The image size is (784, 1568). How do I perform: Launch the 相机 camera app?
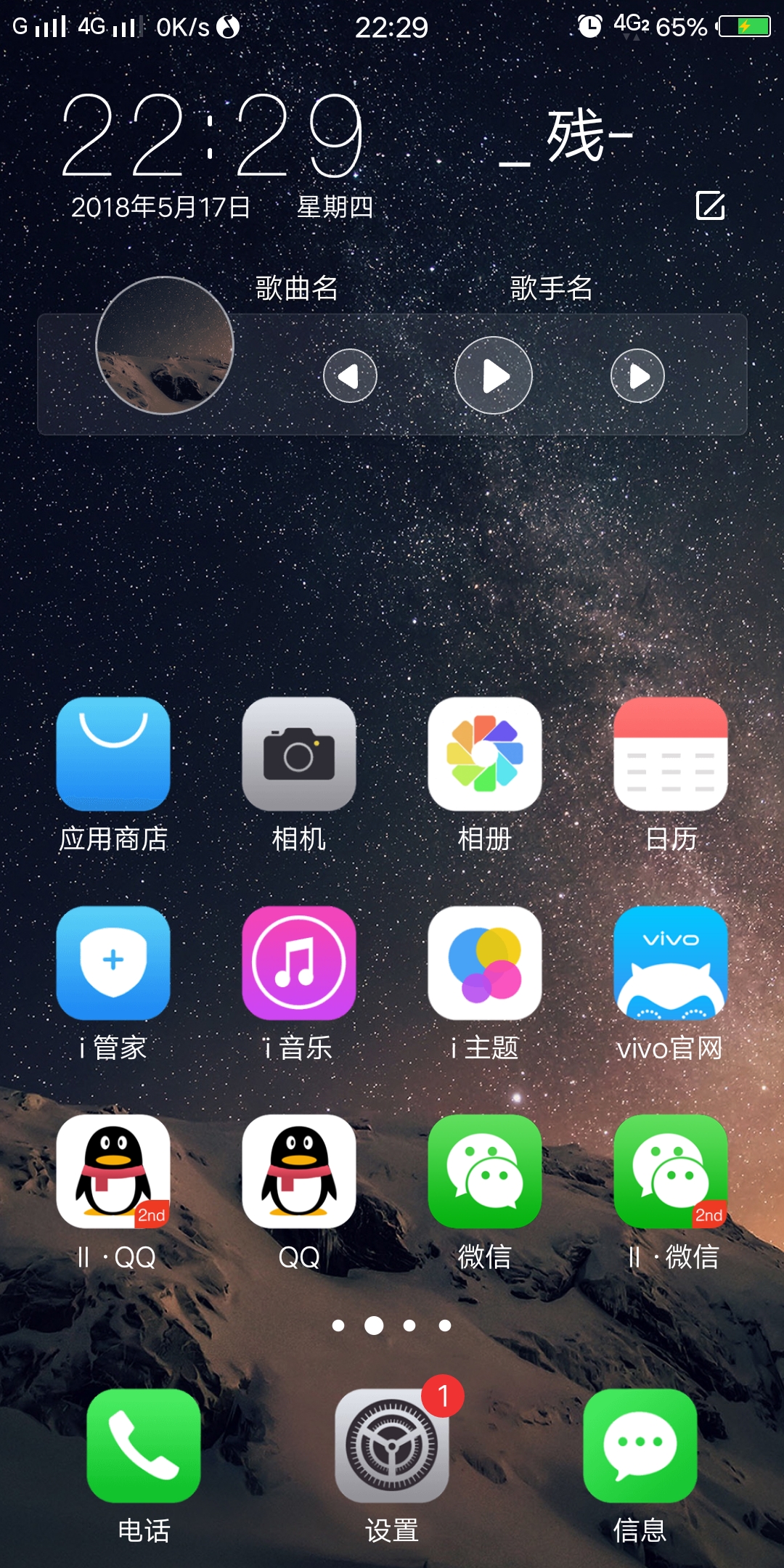[x=299, y=754]
